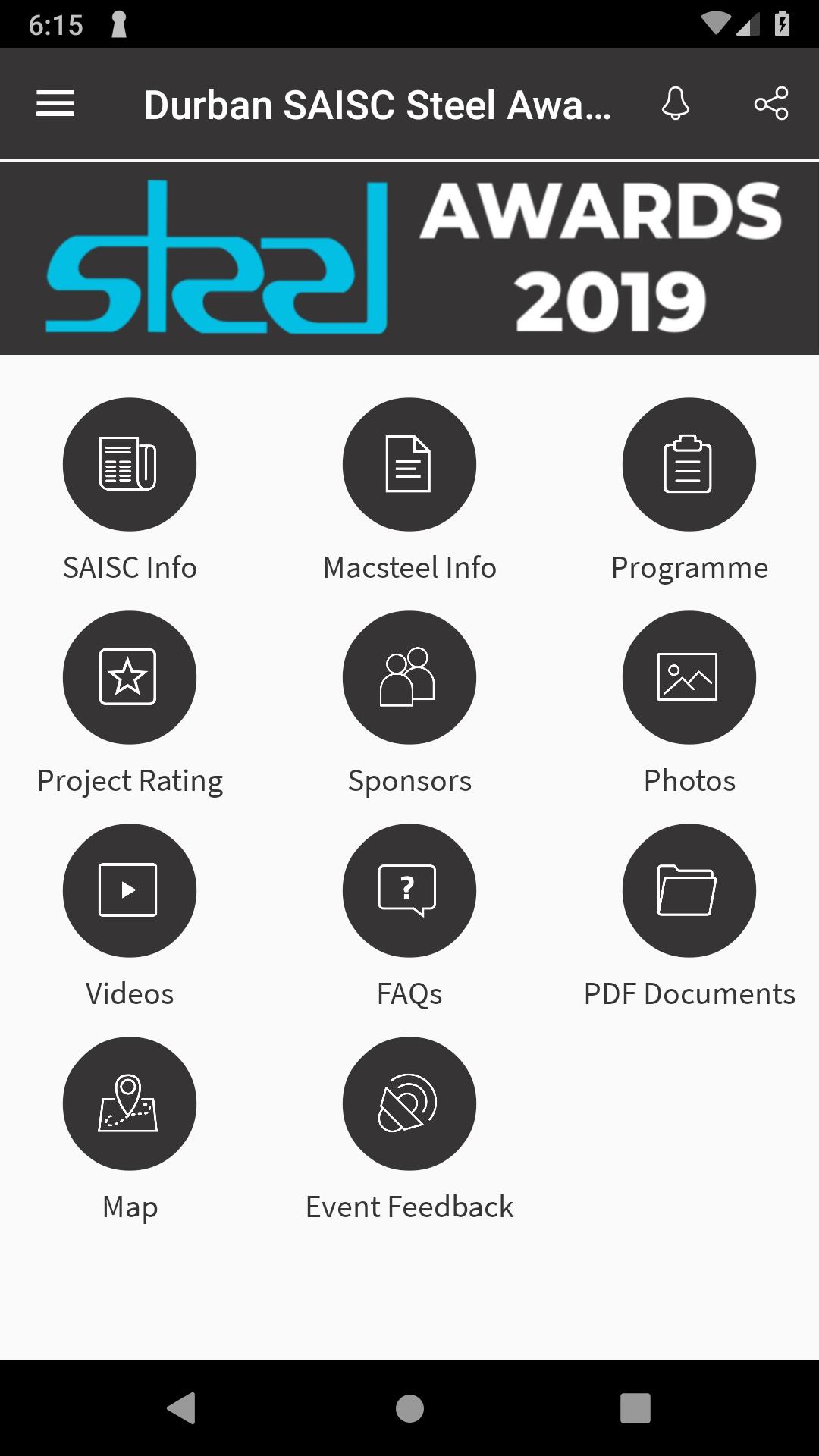
Task: Open the Macsteel Info document icon
Action: tap(409, 464)
